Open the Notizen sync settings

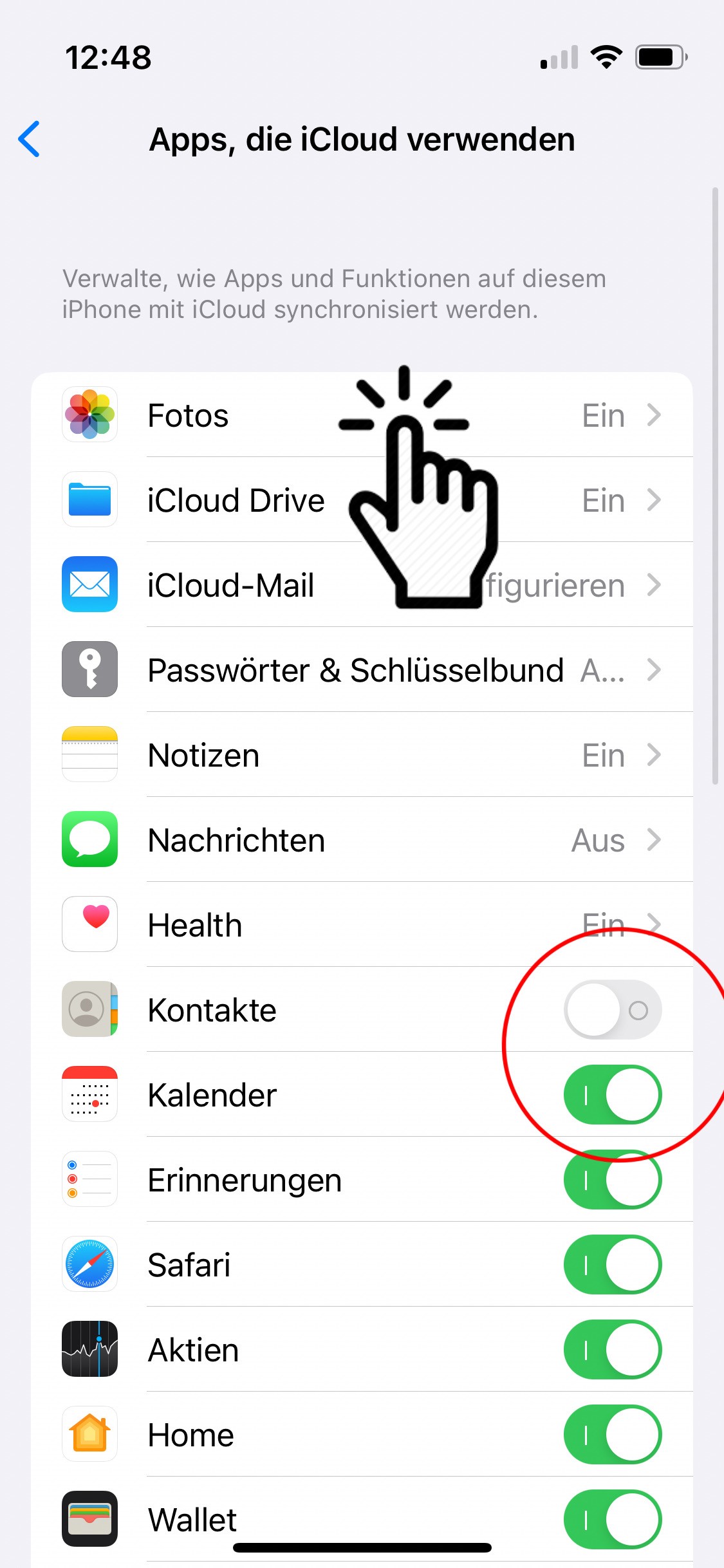coord(362,755)
